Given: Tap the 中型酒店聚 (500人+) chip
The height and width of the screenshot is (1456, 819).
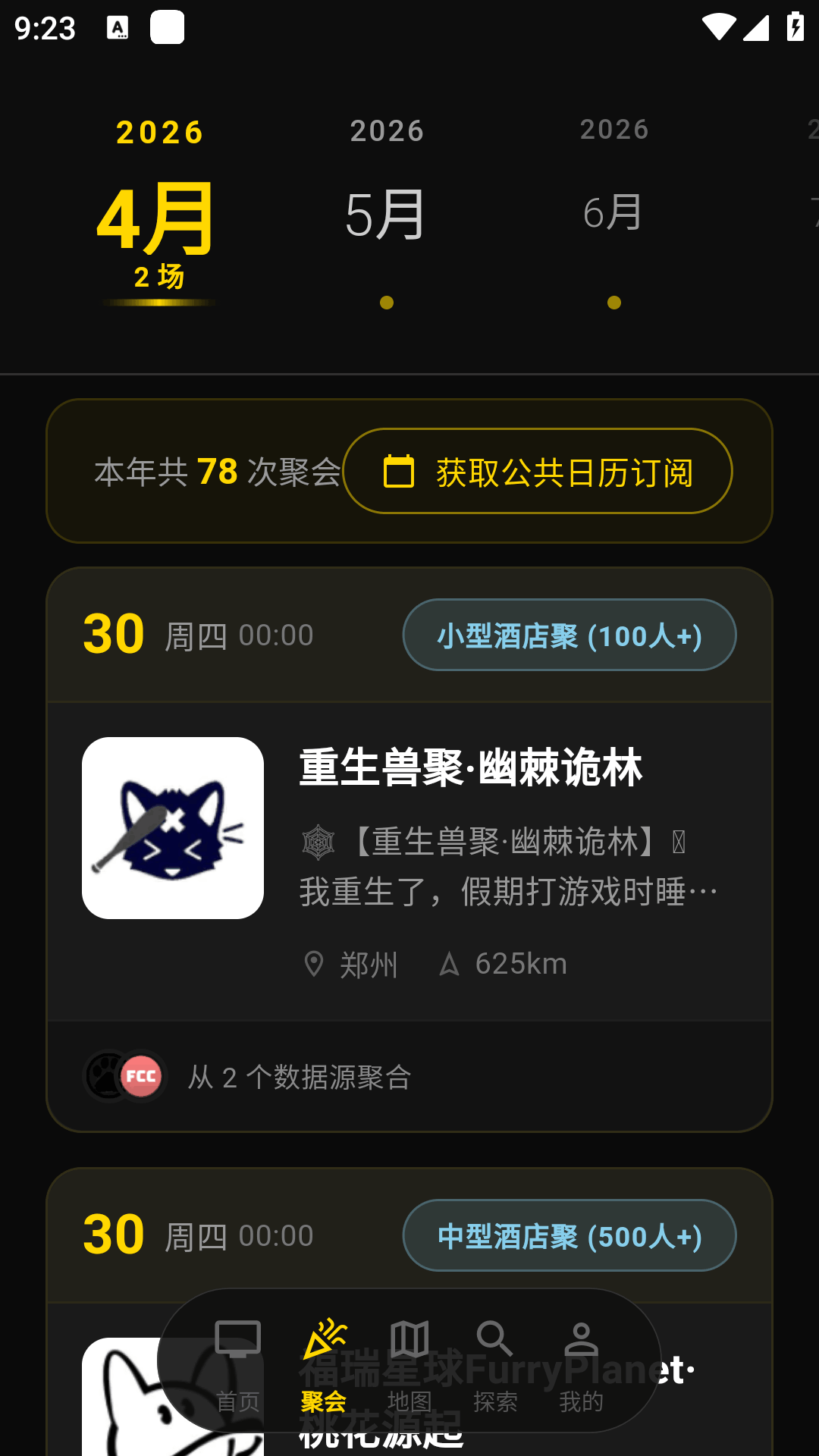Looking at the screenshot, I should point(569,1236).
